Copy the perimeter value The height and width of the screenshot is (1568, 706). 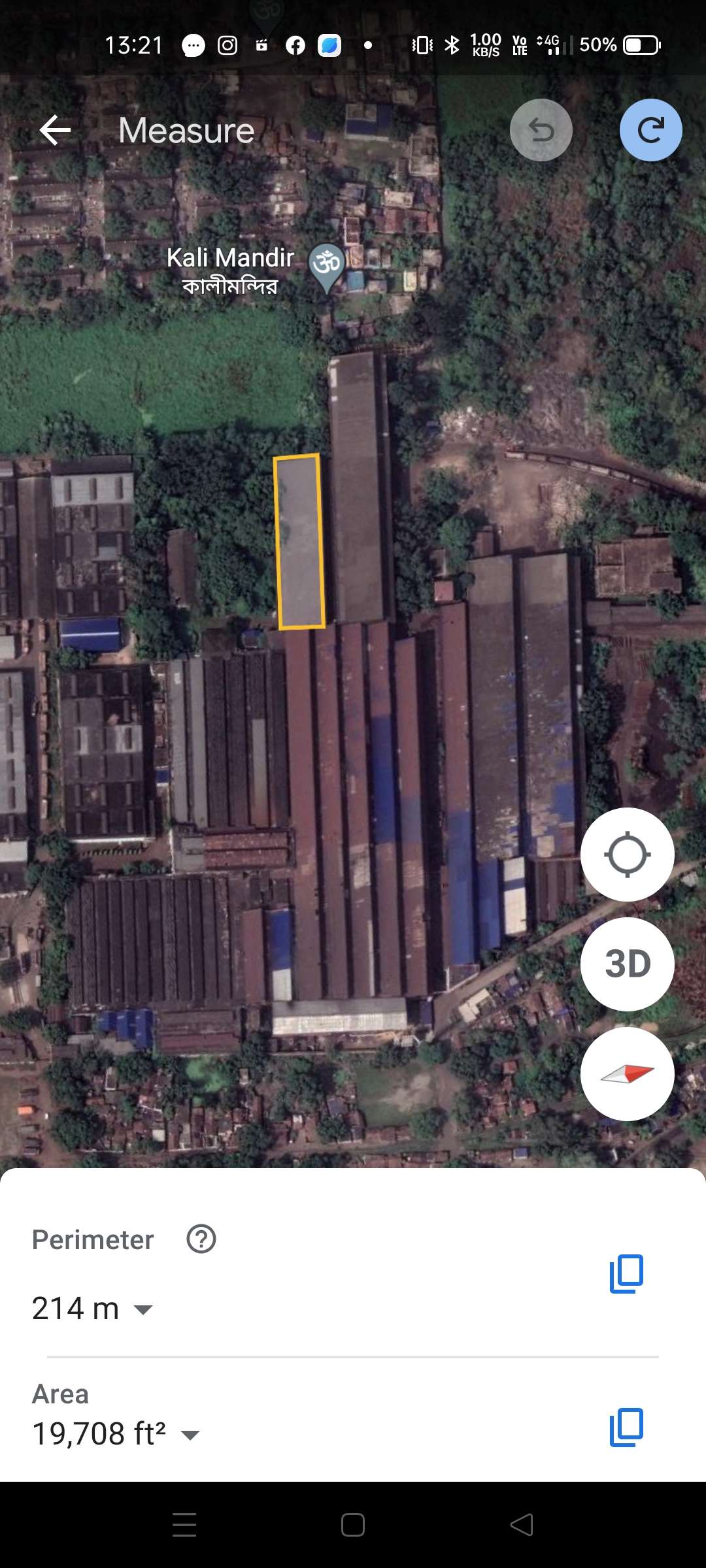point(626,1273)
